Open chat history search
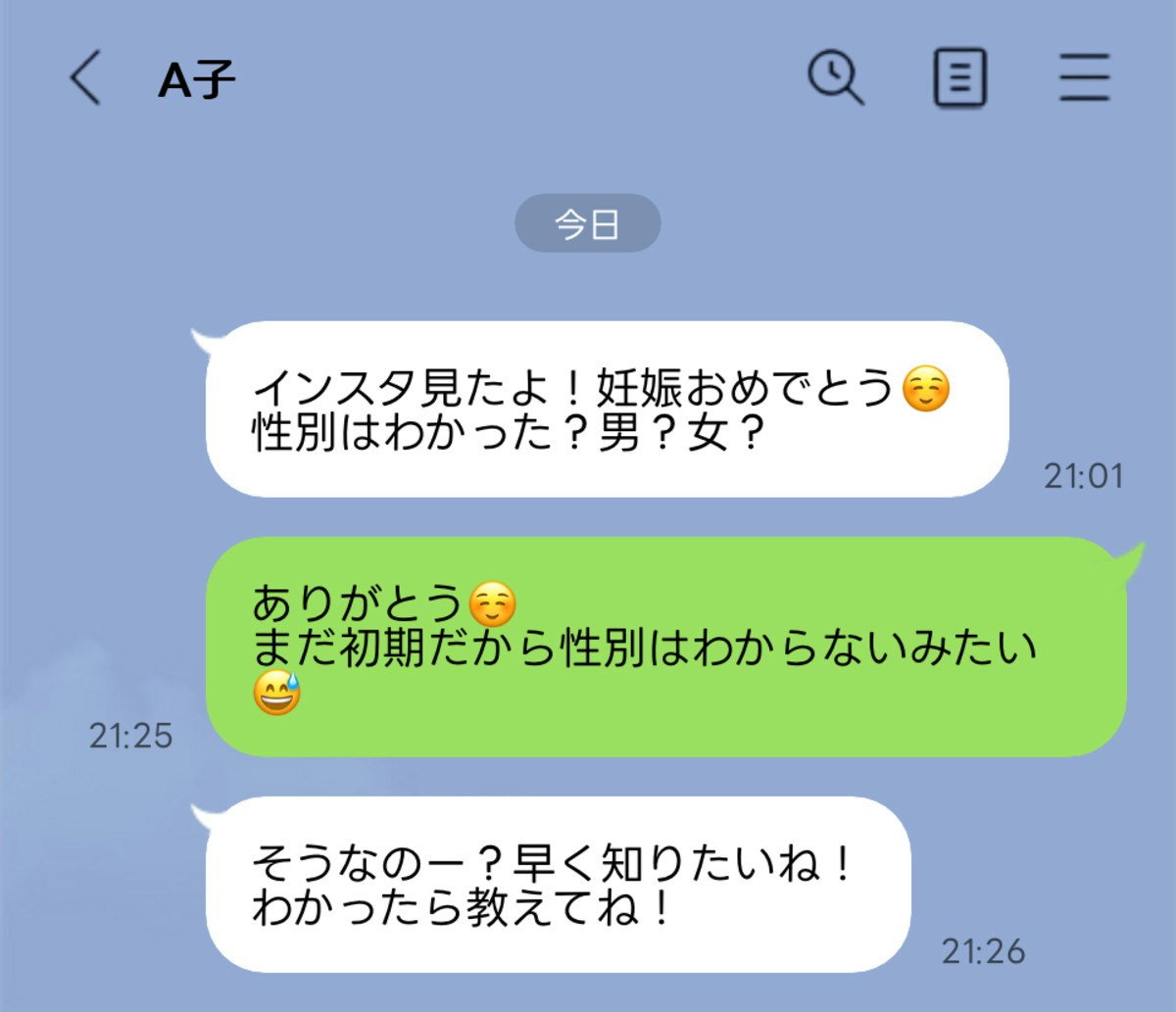The image size is (1176, 1012). click(835, 78)
